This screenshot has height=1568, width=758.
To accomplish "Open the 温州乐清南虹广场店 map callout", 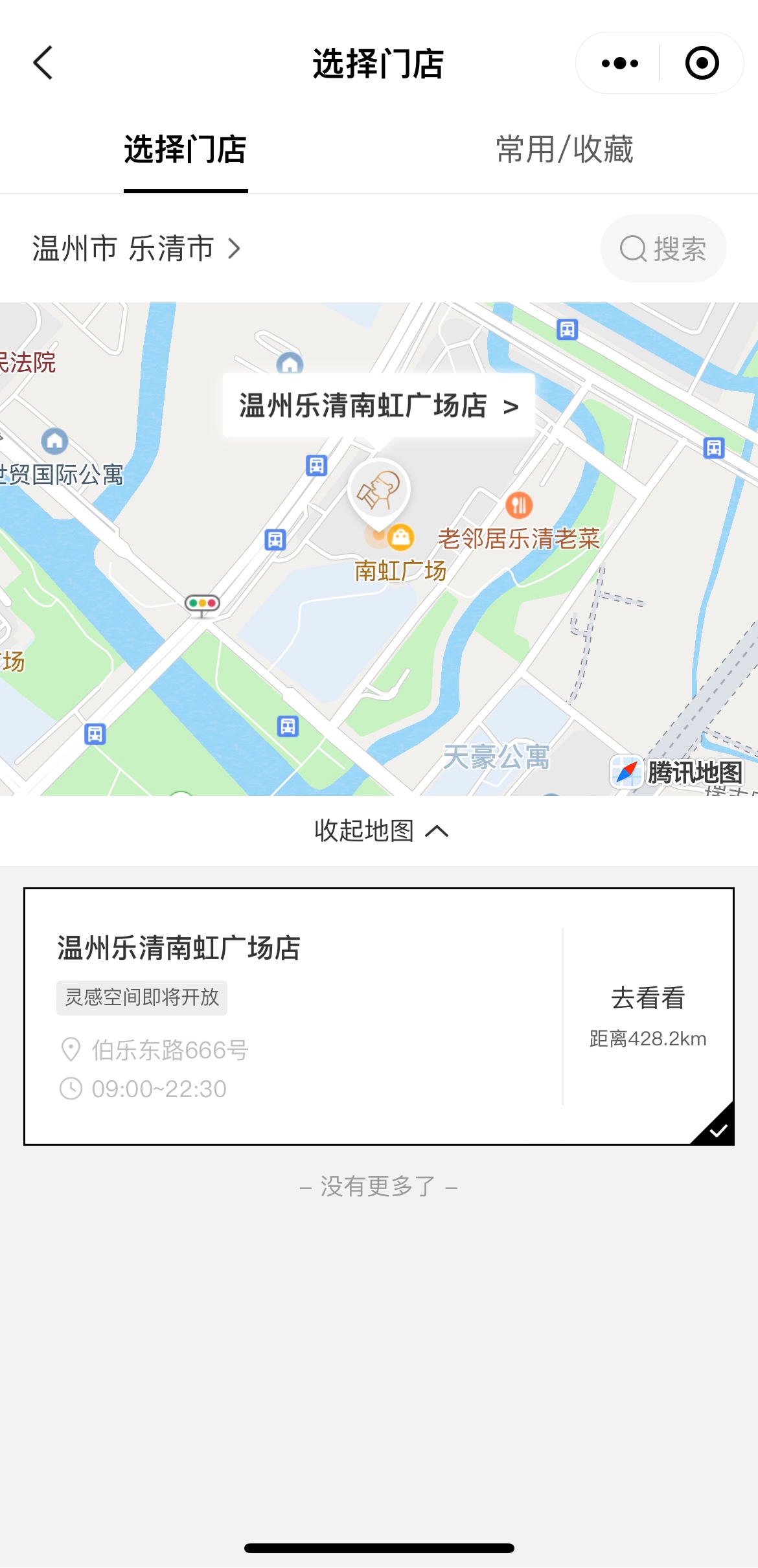I will click(x=379, y=406).
